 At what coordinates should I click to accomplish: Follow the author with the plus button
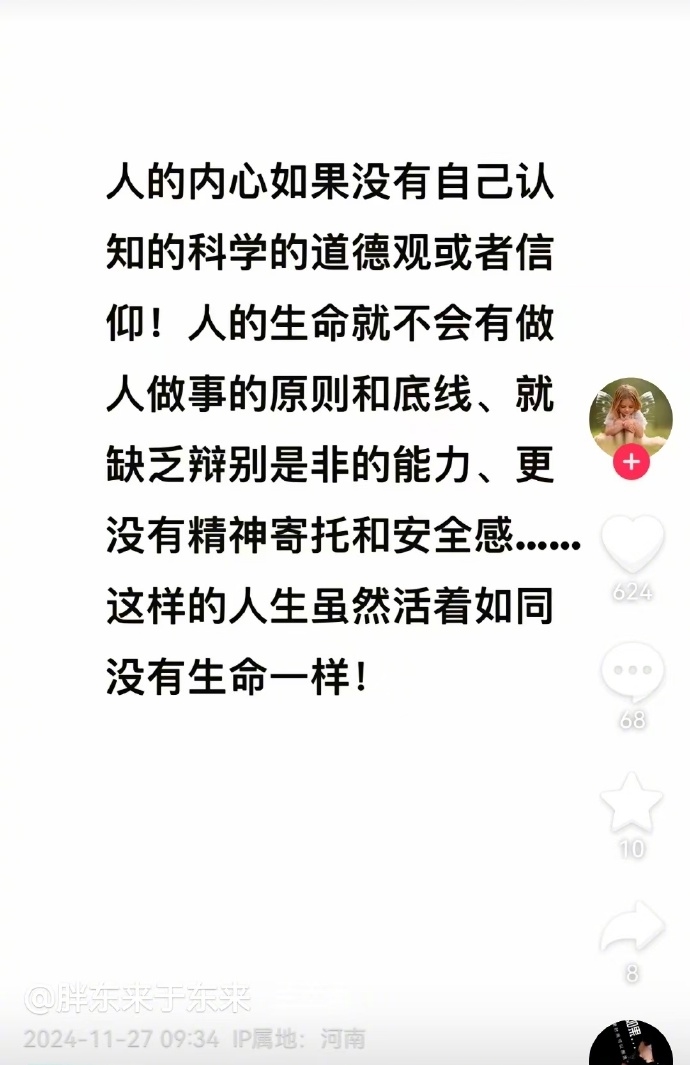coord(631,463)
